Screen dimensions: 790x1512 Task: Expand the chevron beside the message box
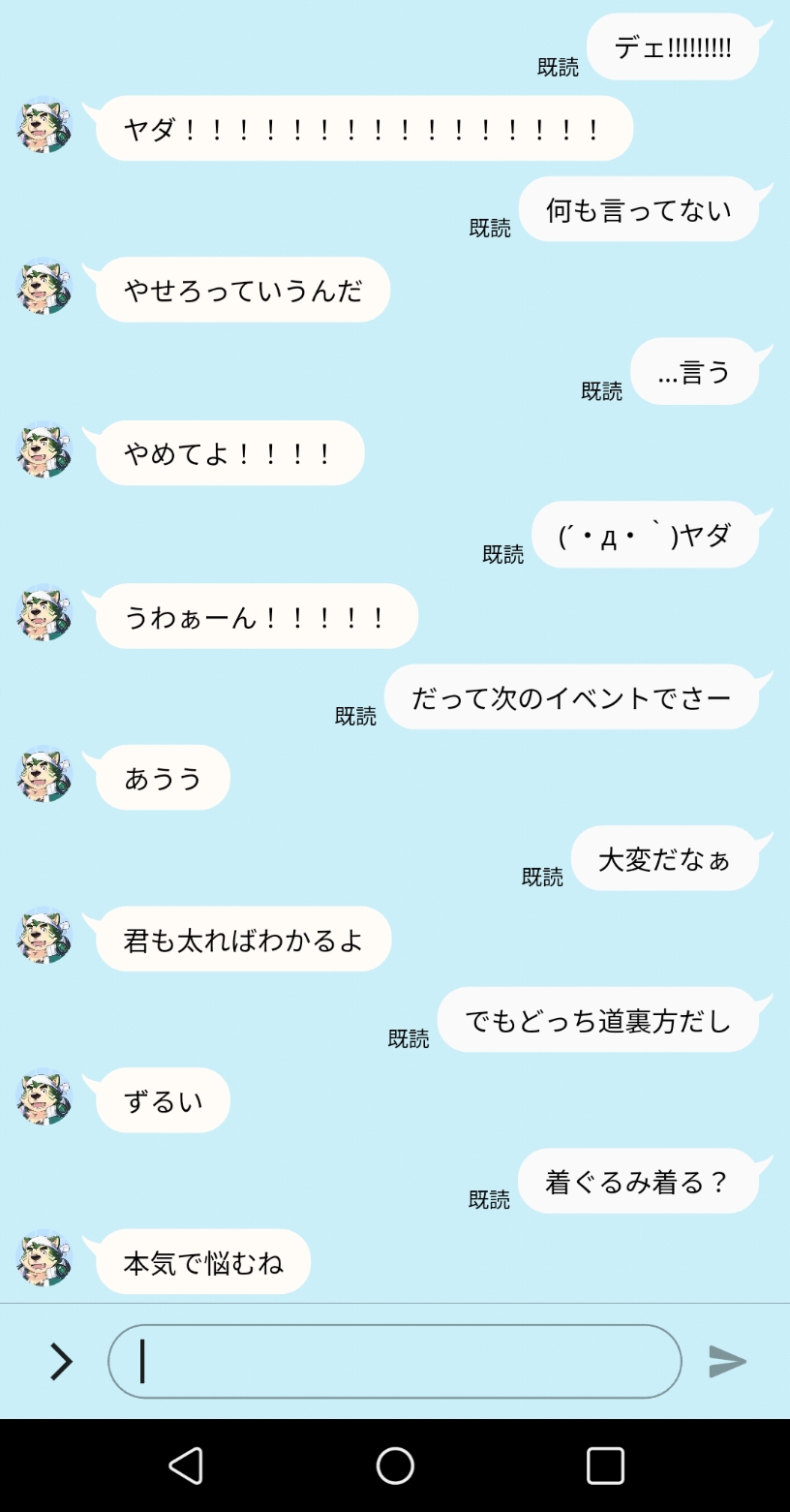pyautogui.click(x=61, y=1361)
